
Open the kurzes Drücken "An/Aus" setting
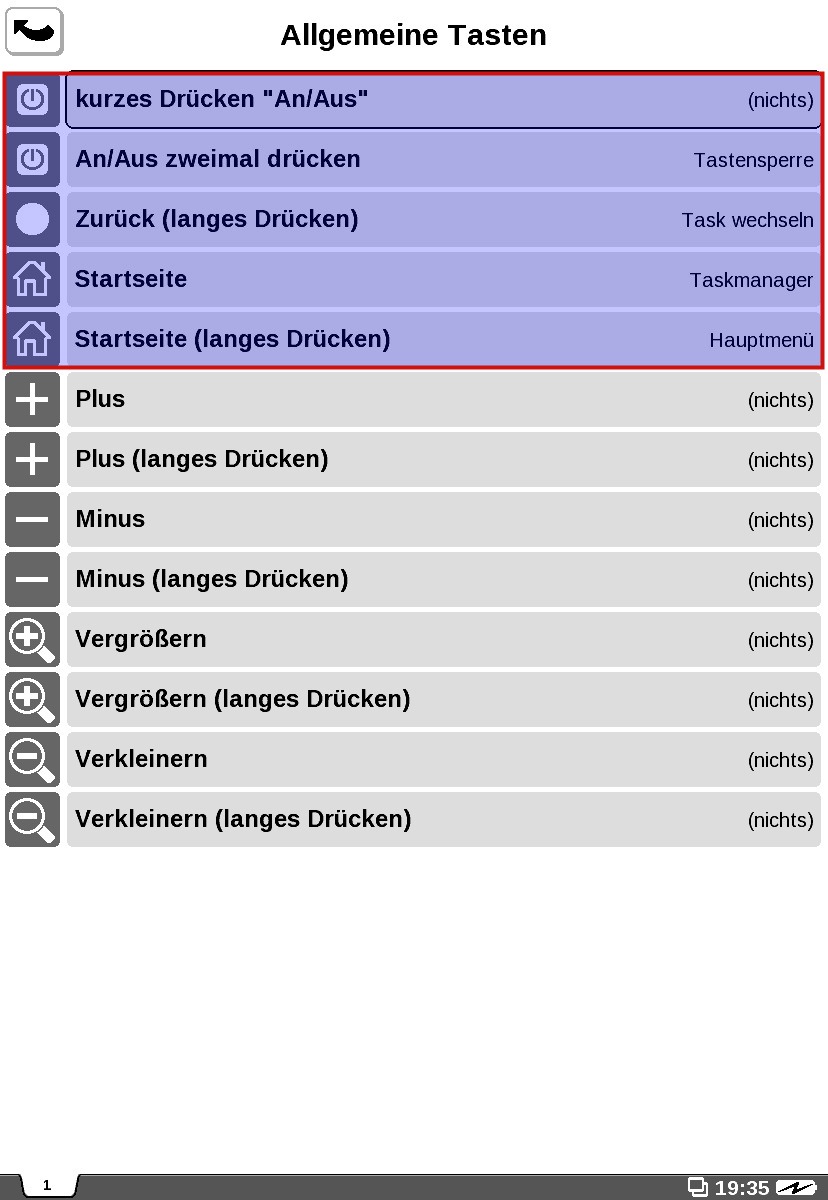pos(443,100)
